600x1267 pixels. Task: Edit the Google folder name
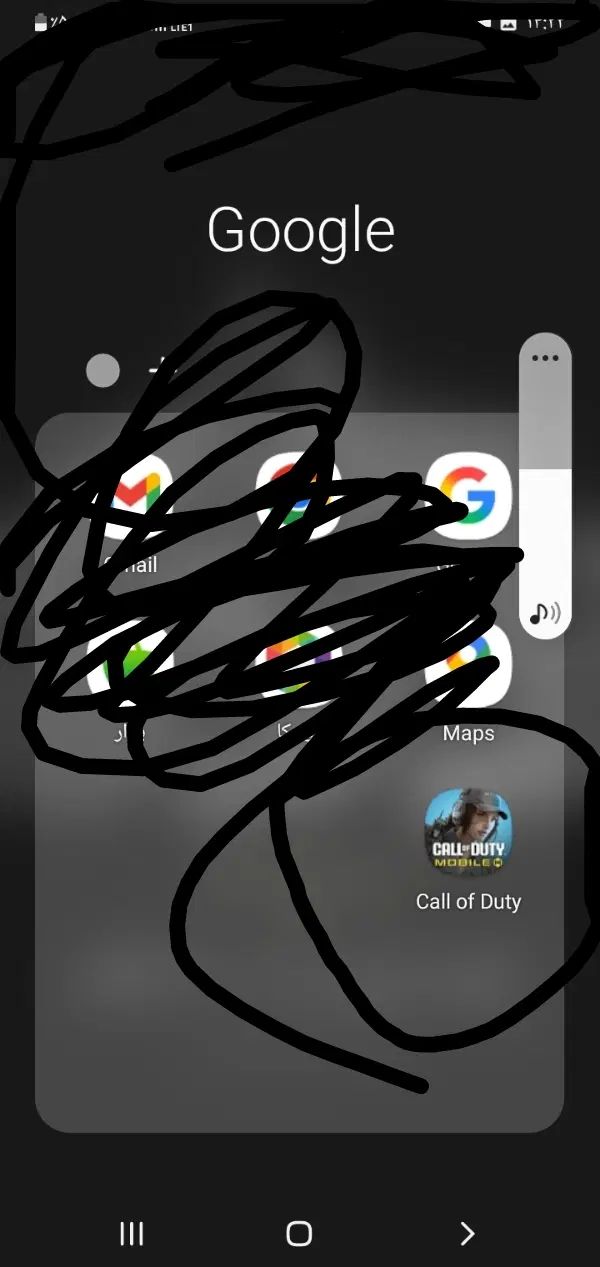pos(301,230)
